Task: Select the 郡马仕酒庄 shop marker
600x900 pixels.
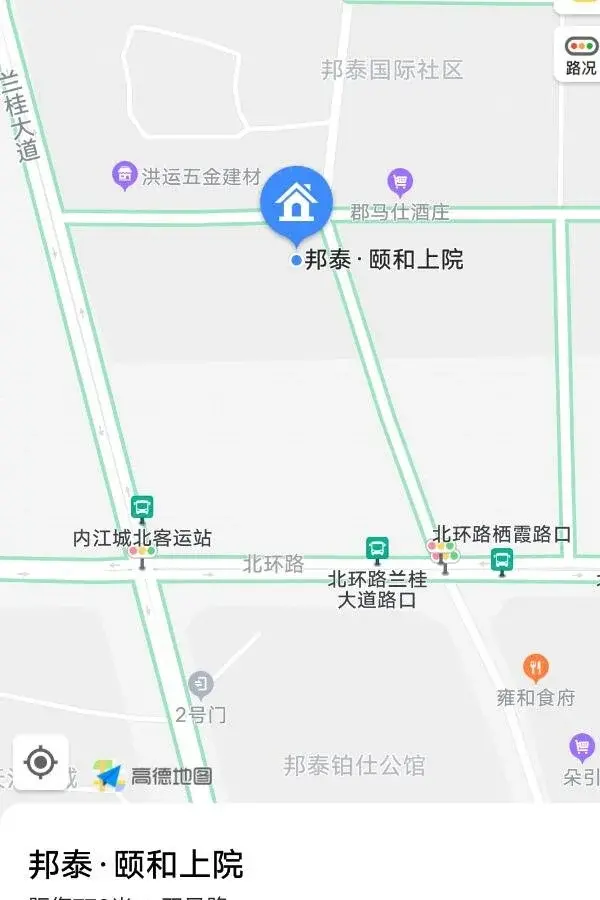Action: [x=401, y=182]
